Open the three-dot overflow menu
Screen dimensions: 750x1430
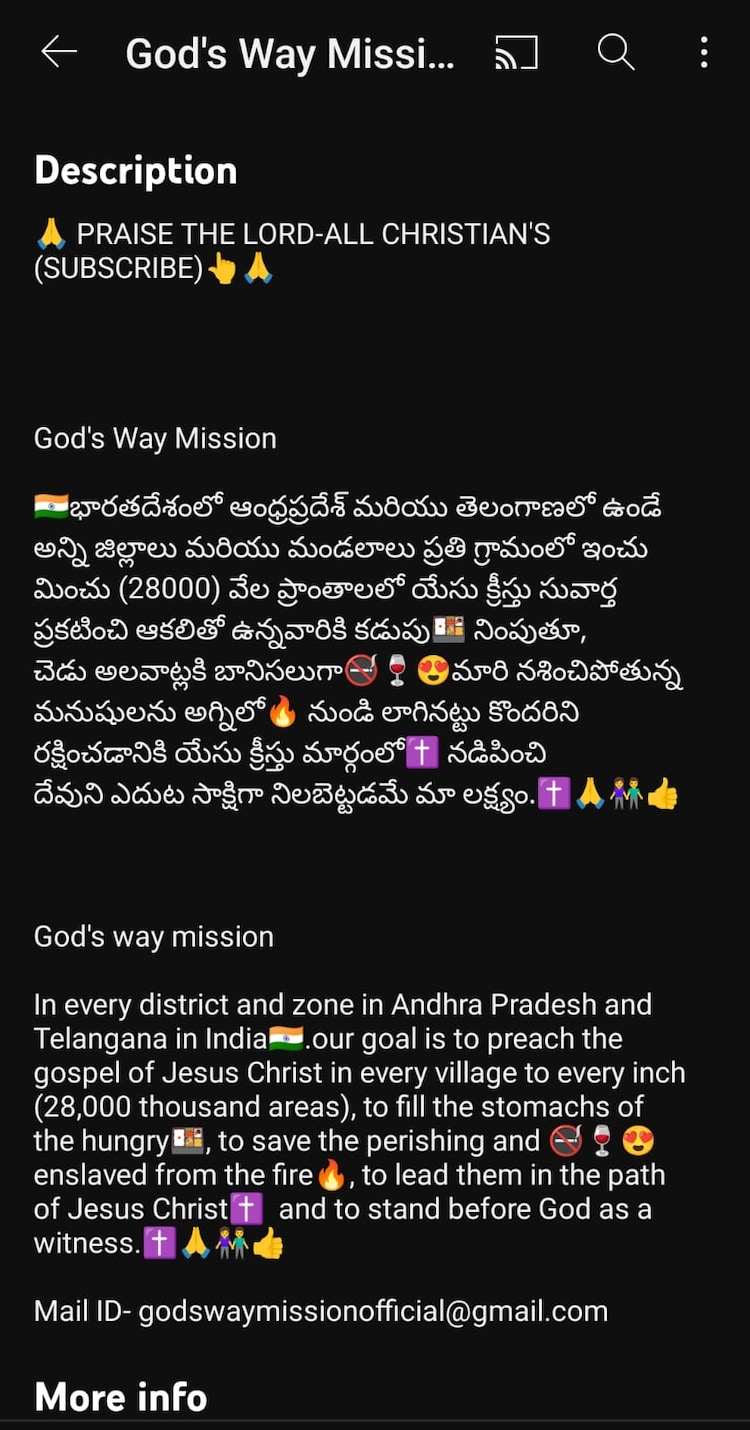(704, 52)
